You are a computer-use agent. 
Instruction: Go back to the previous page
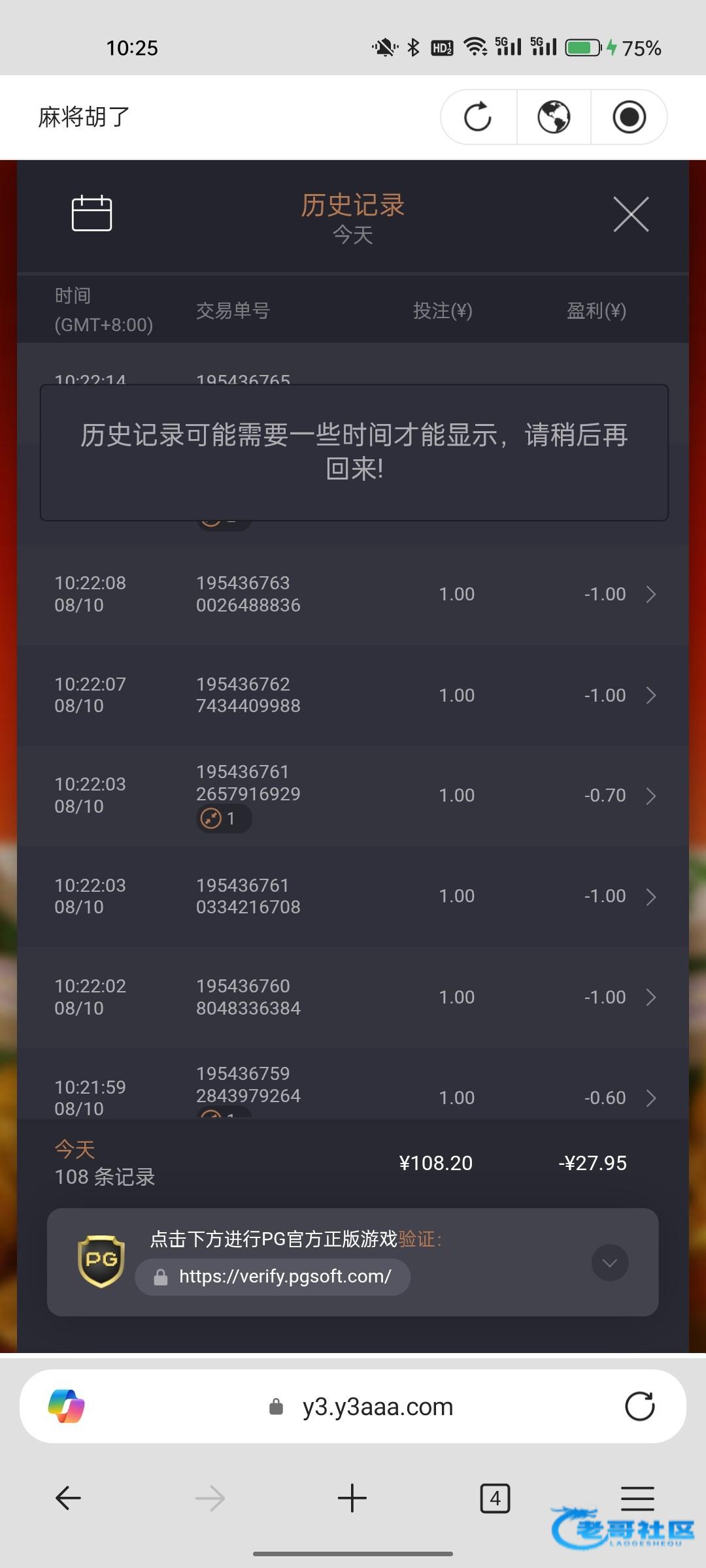coord(68,1497)
